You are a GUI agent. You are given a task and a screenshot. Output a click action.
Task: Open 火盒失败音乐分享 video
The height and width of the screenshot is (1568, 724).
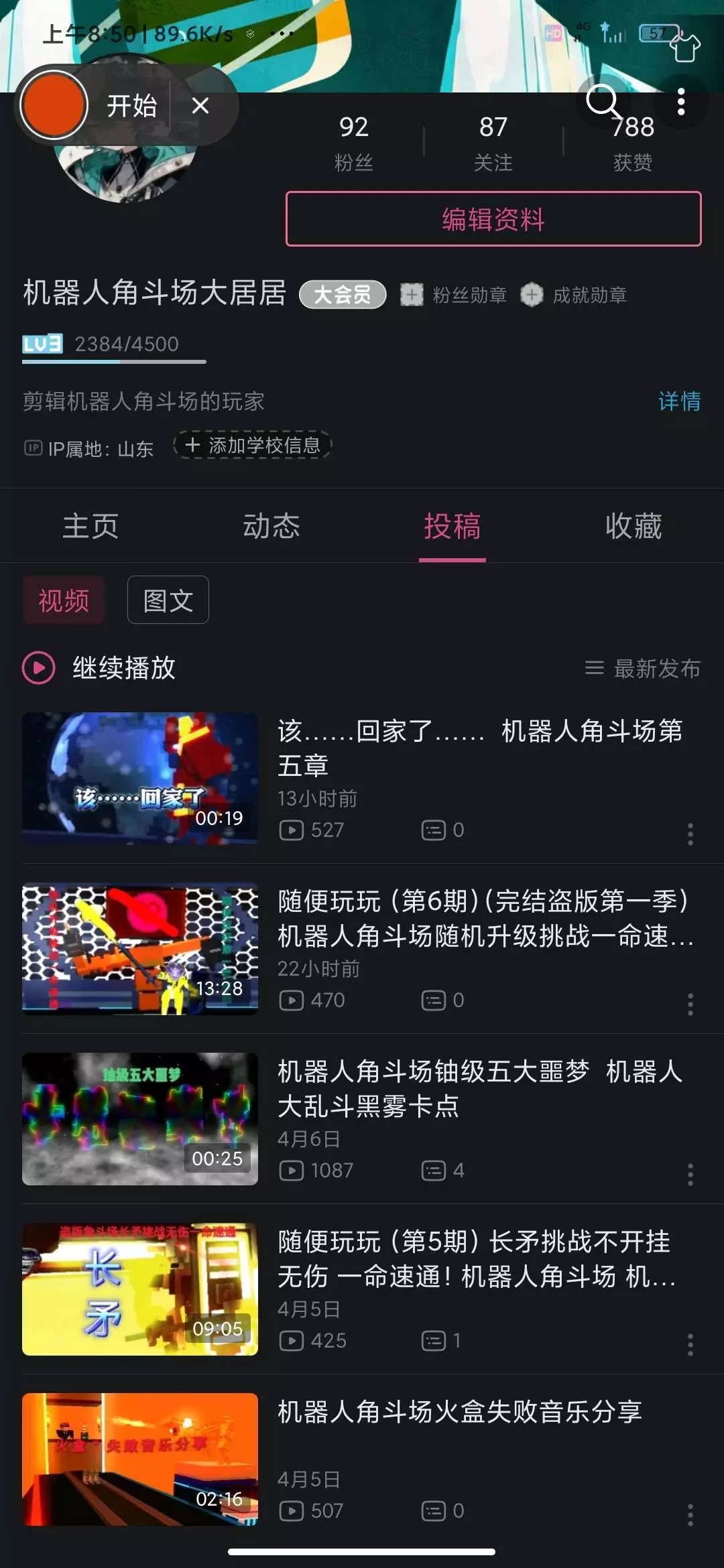(459, 1412)
